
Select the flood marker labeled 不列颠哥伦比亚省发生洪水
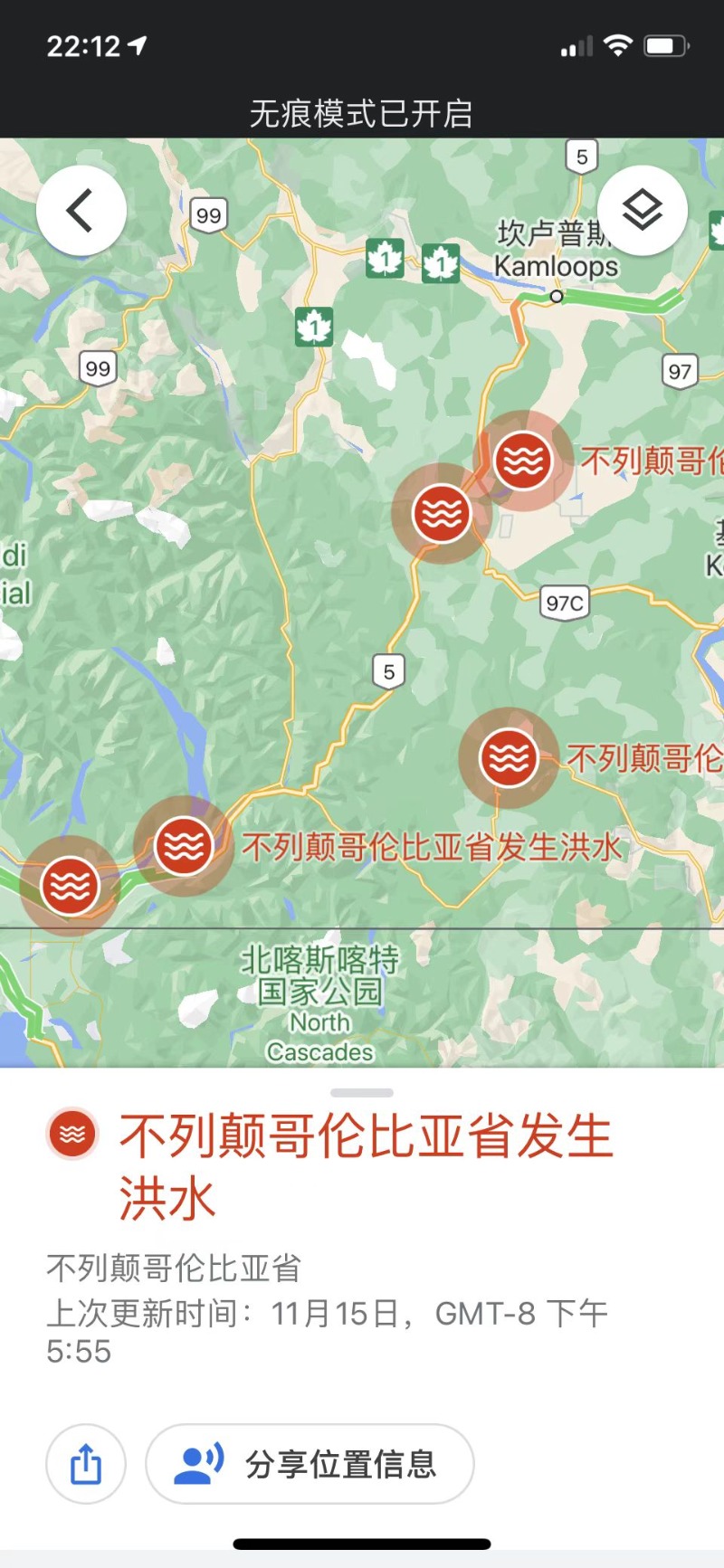click(x=184, y=846)
